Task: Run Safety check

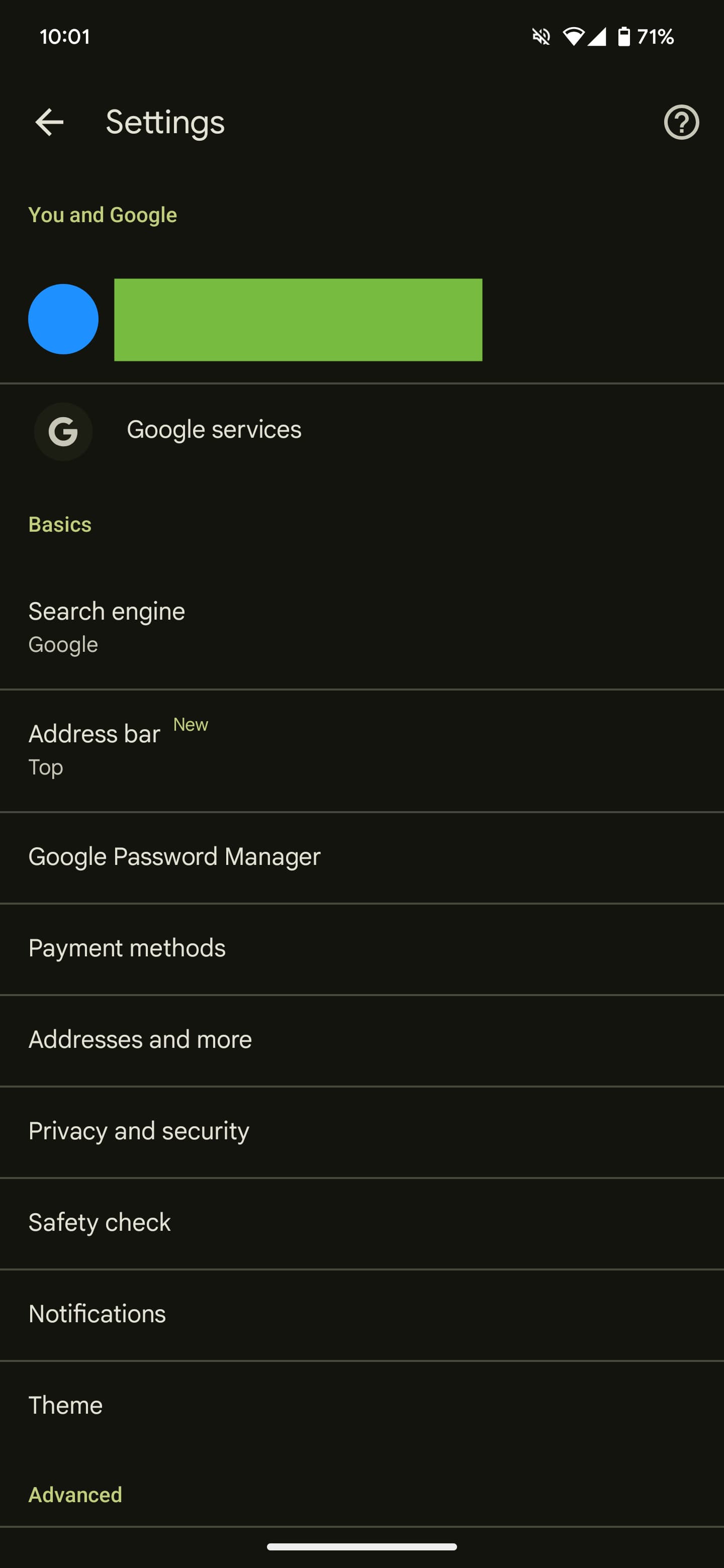Action: click(x=361, y=1223)
